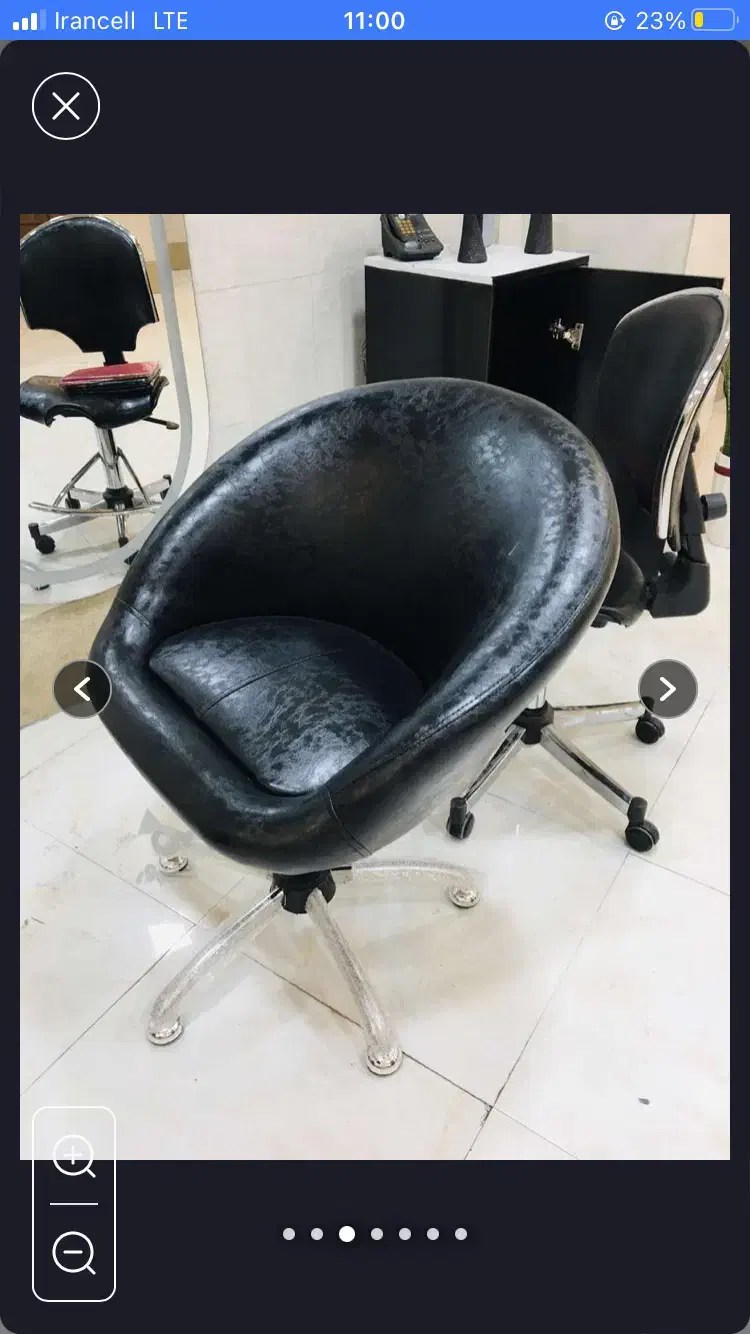Jump to the first photo dot

(x=289, y=1234)
